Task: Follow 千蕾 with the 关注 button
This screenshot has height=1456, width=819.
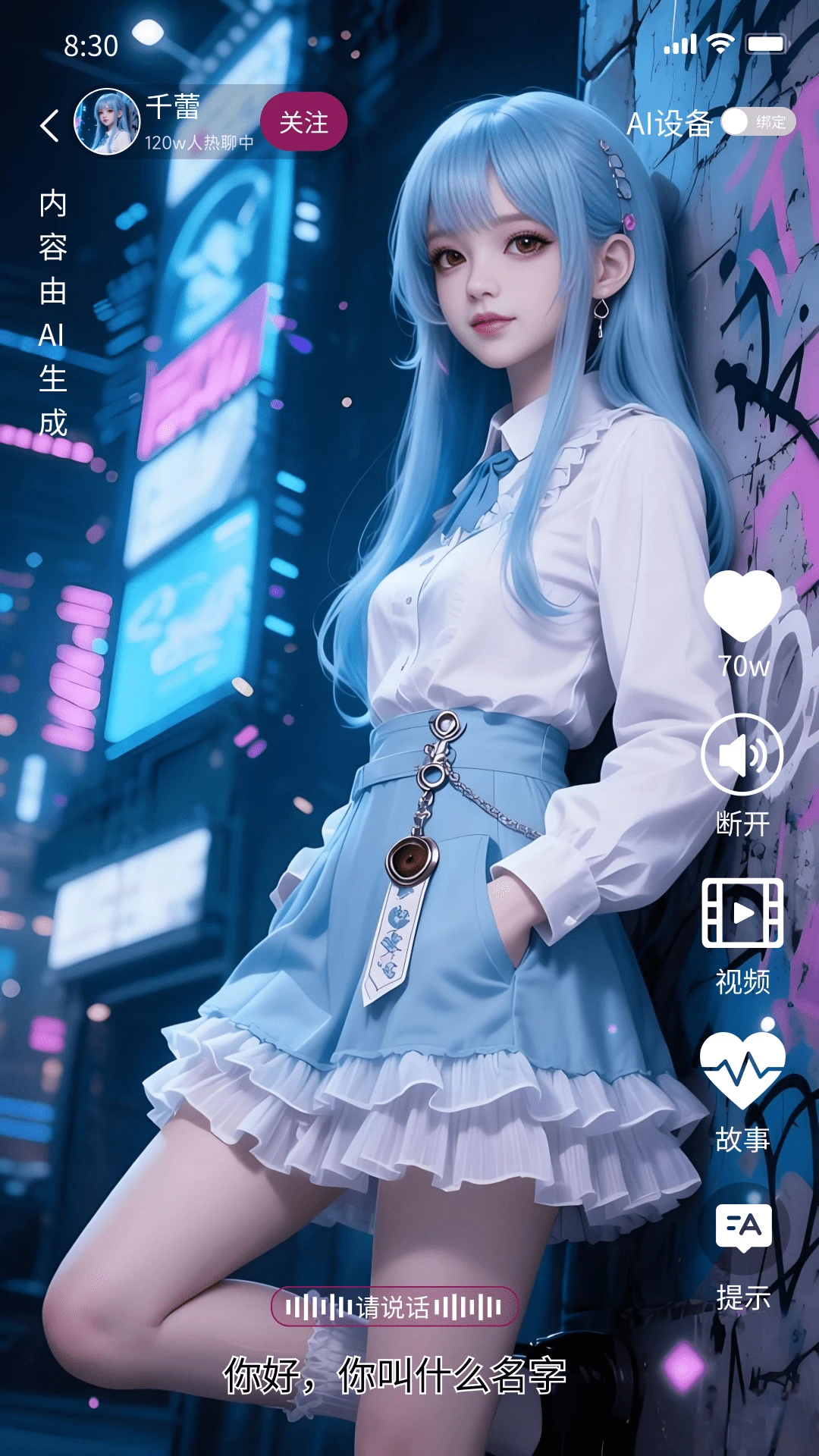Action: click(303, 121)
